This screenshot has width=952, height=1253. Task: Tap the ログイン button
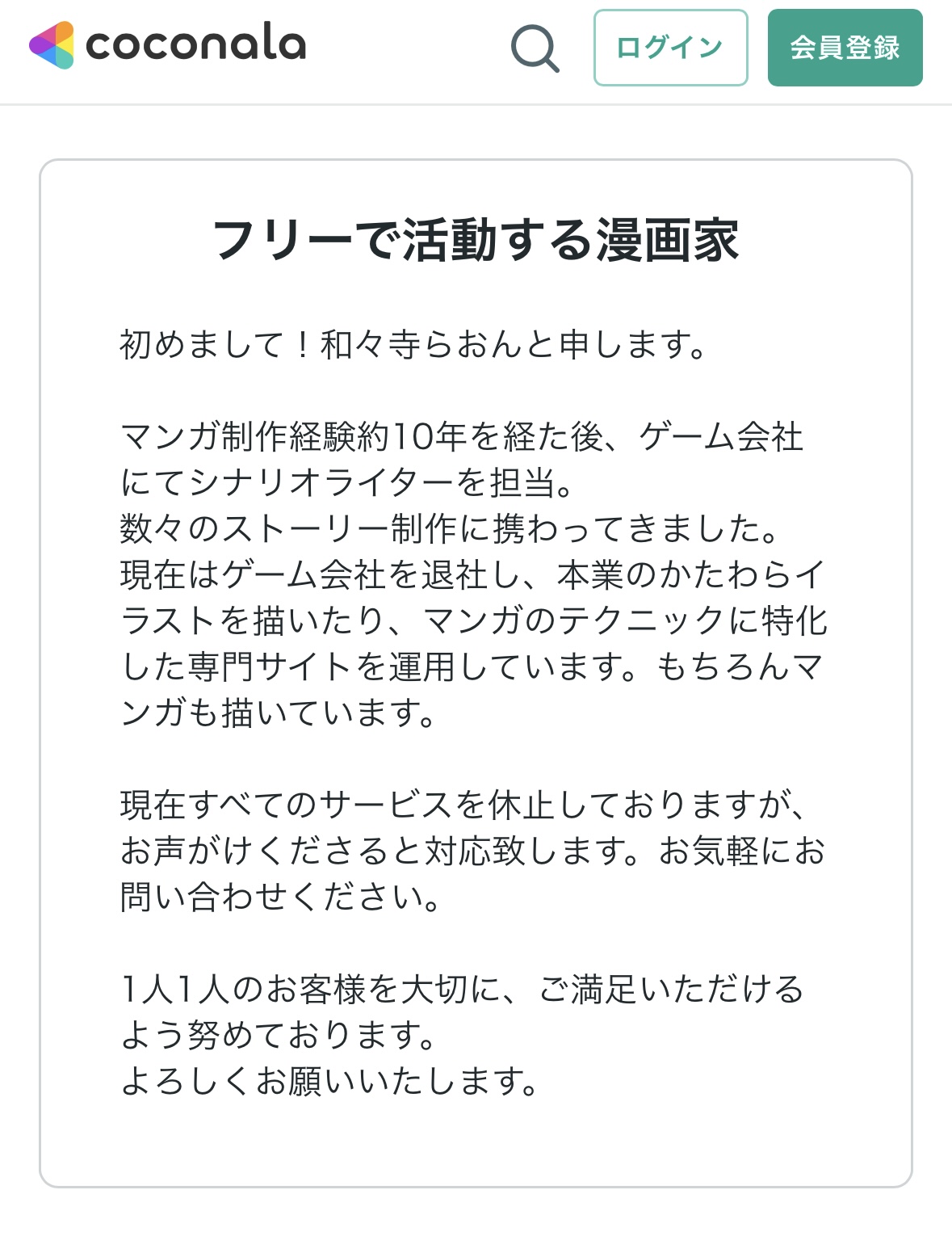click(x=670, y=48)
